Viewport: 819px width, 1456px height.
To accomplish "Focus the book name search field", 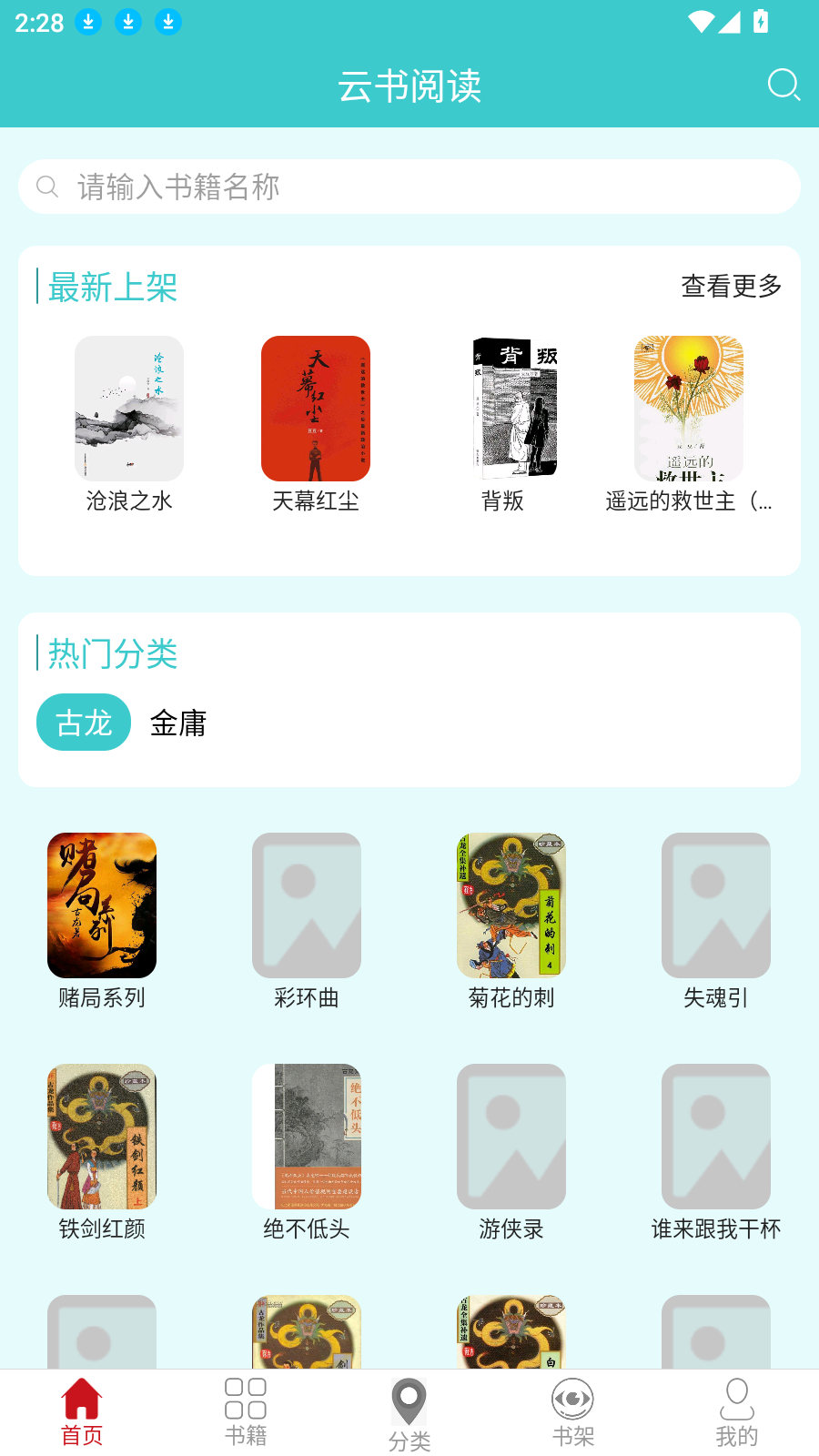I will coord(409,187).
